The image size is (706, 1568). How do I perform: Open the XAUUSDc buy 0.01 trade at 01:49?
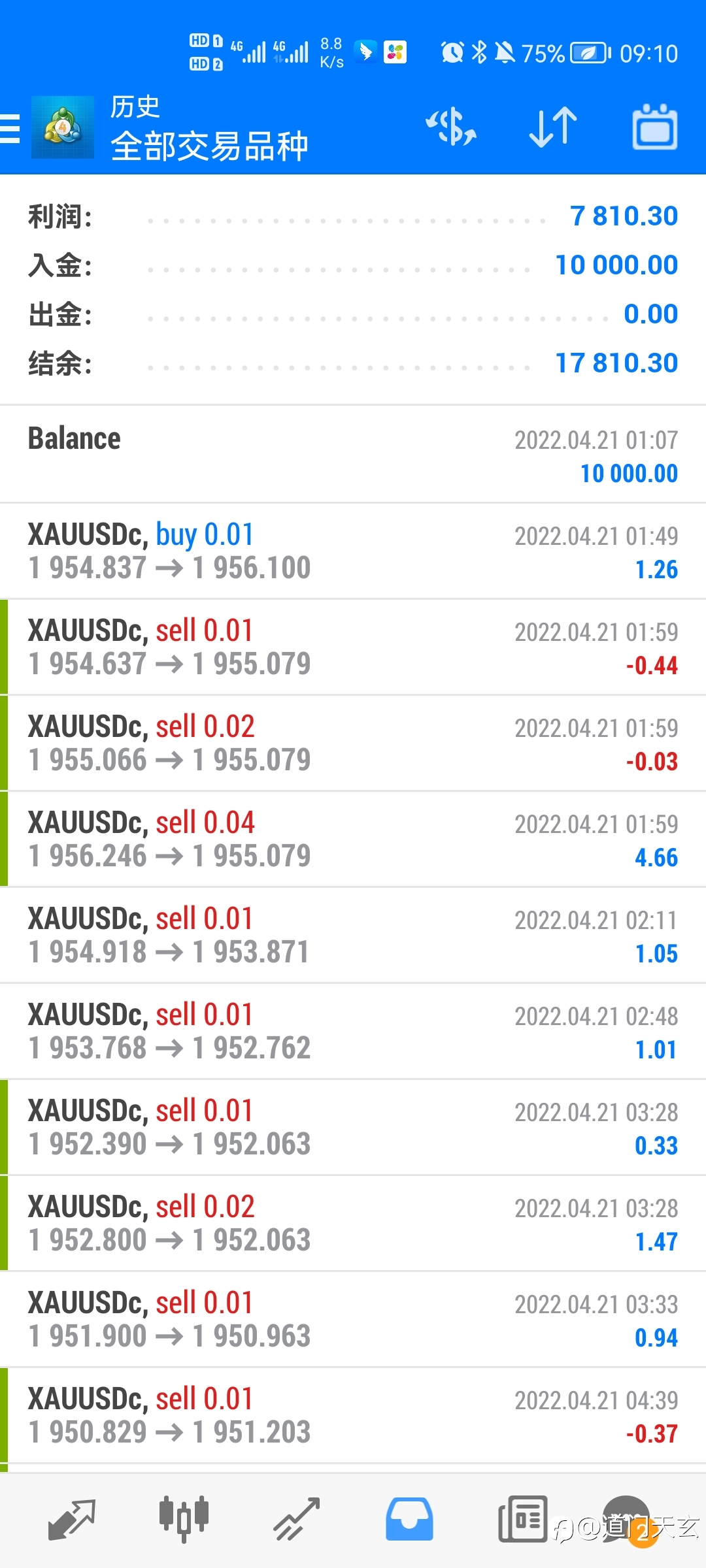tap(353, 551)
